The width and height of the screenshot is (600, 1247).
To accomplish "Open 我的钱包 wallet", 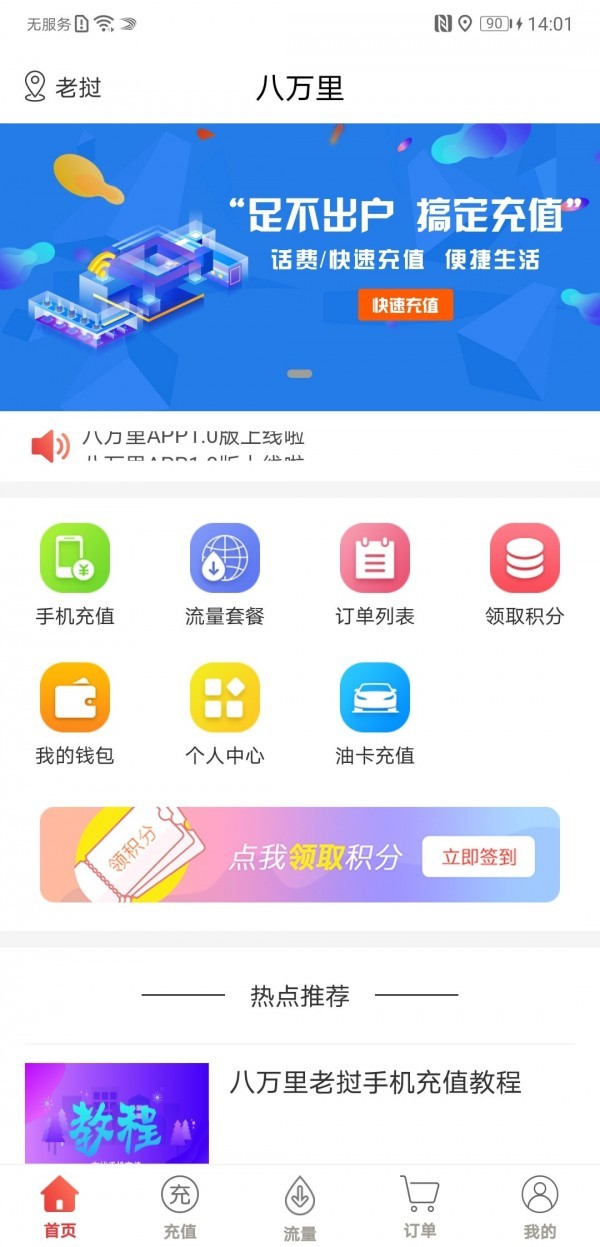I will click(x=75, y=714).
